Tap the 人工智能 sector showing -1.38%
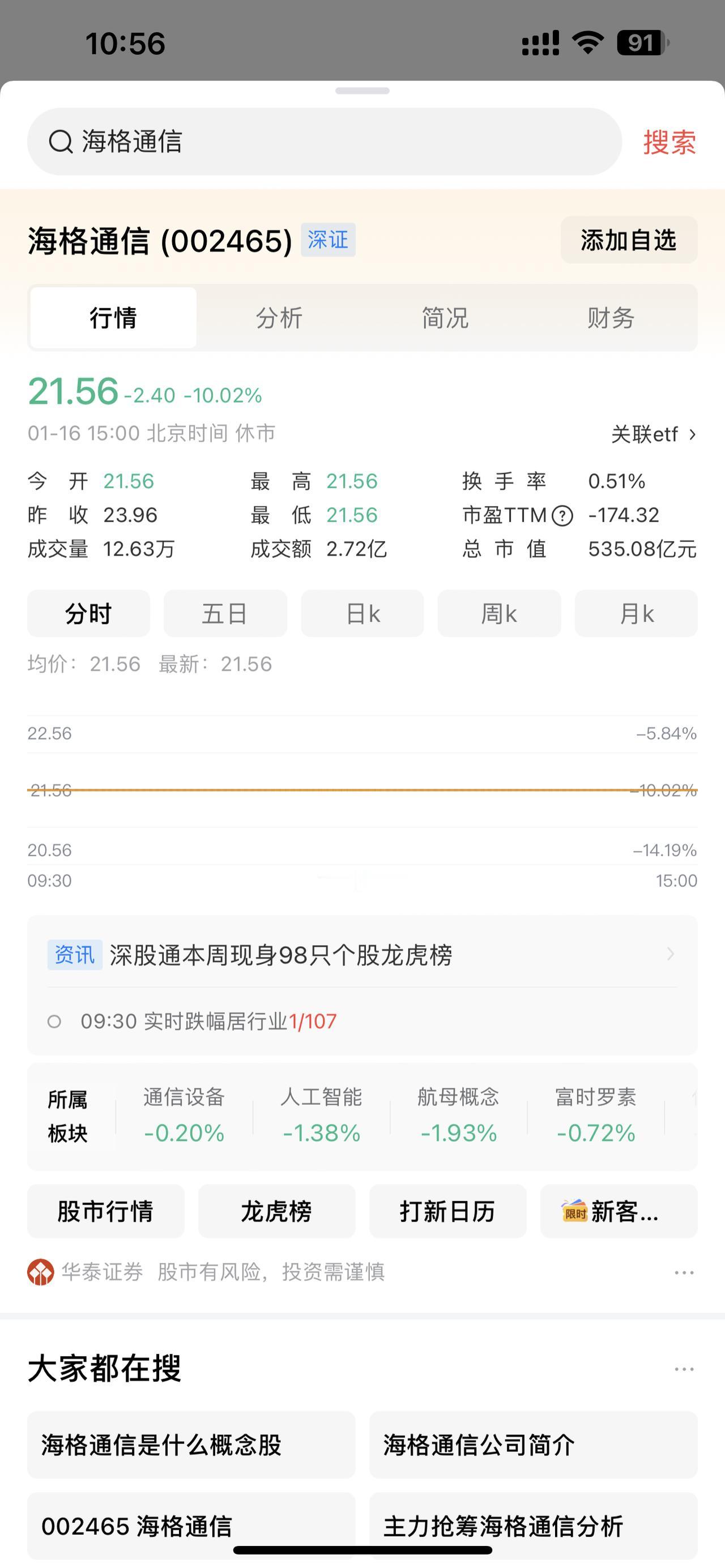The height and width of the screenshot is (1568, 725). (321, 1114)
